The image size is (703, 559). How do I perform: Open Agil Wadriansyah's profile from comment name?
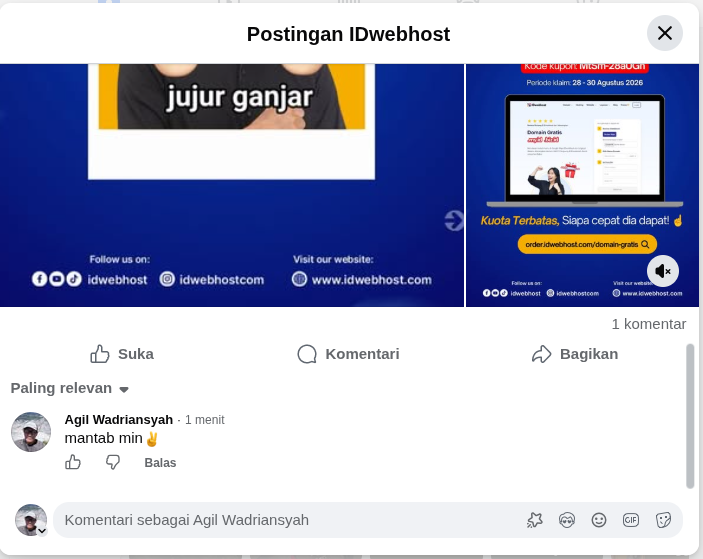(119, 420)
